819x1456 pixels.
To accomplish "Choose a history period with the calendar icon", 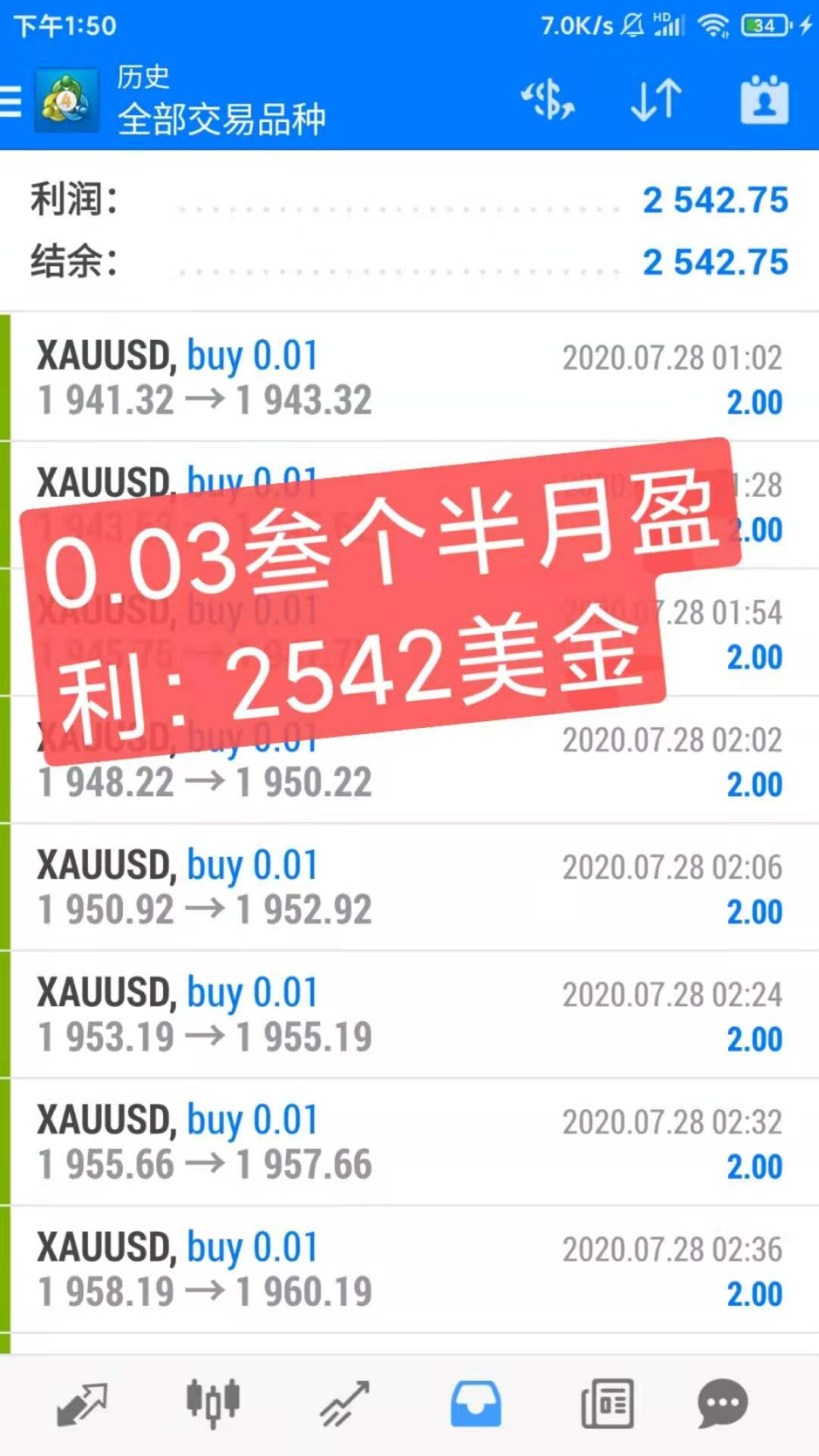I will pos(764,101).
